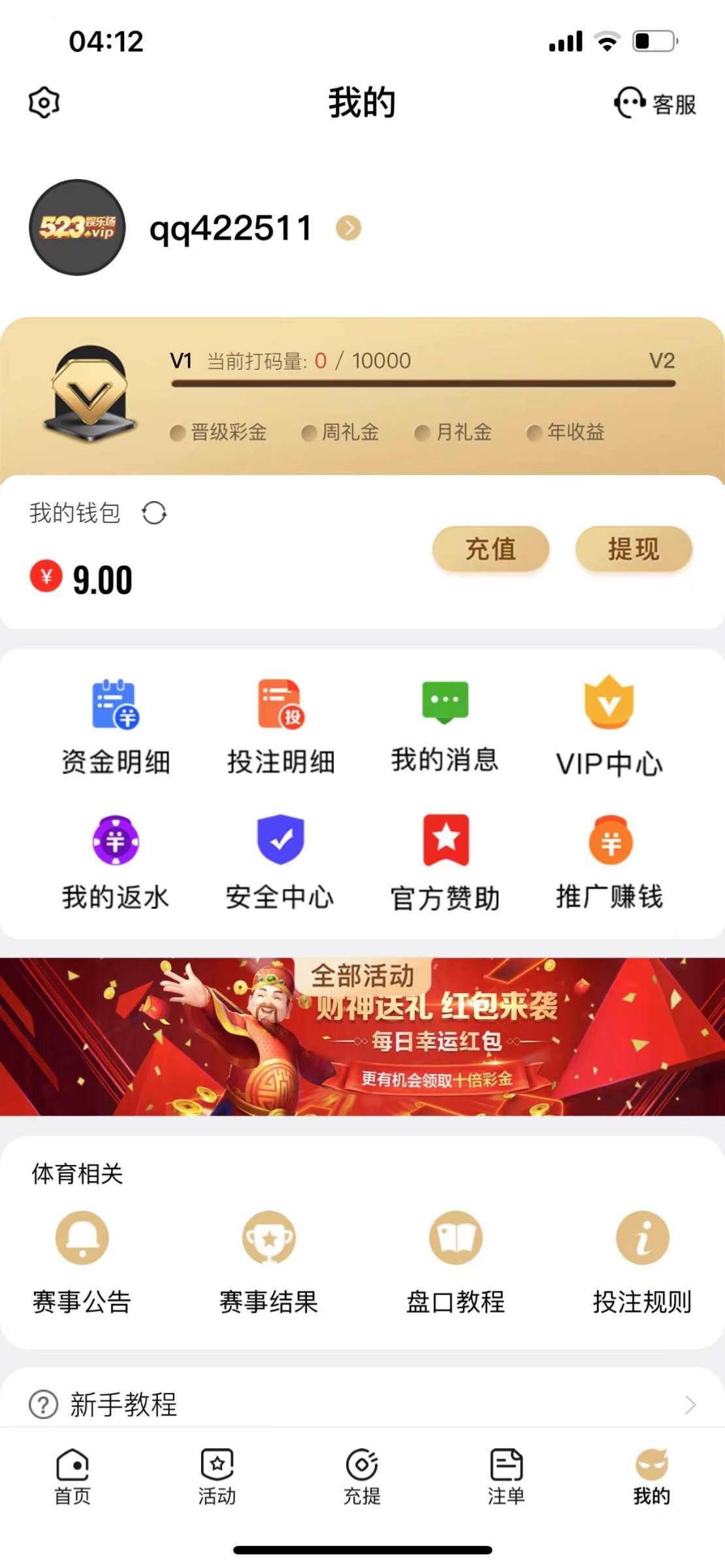View 我的消息 messages
Screen dimensions: 725x1568
[445, 725]
